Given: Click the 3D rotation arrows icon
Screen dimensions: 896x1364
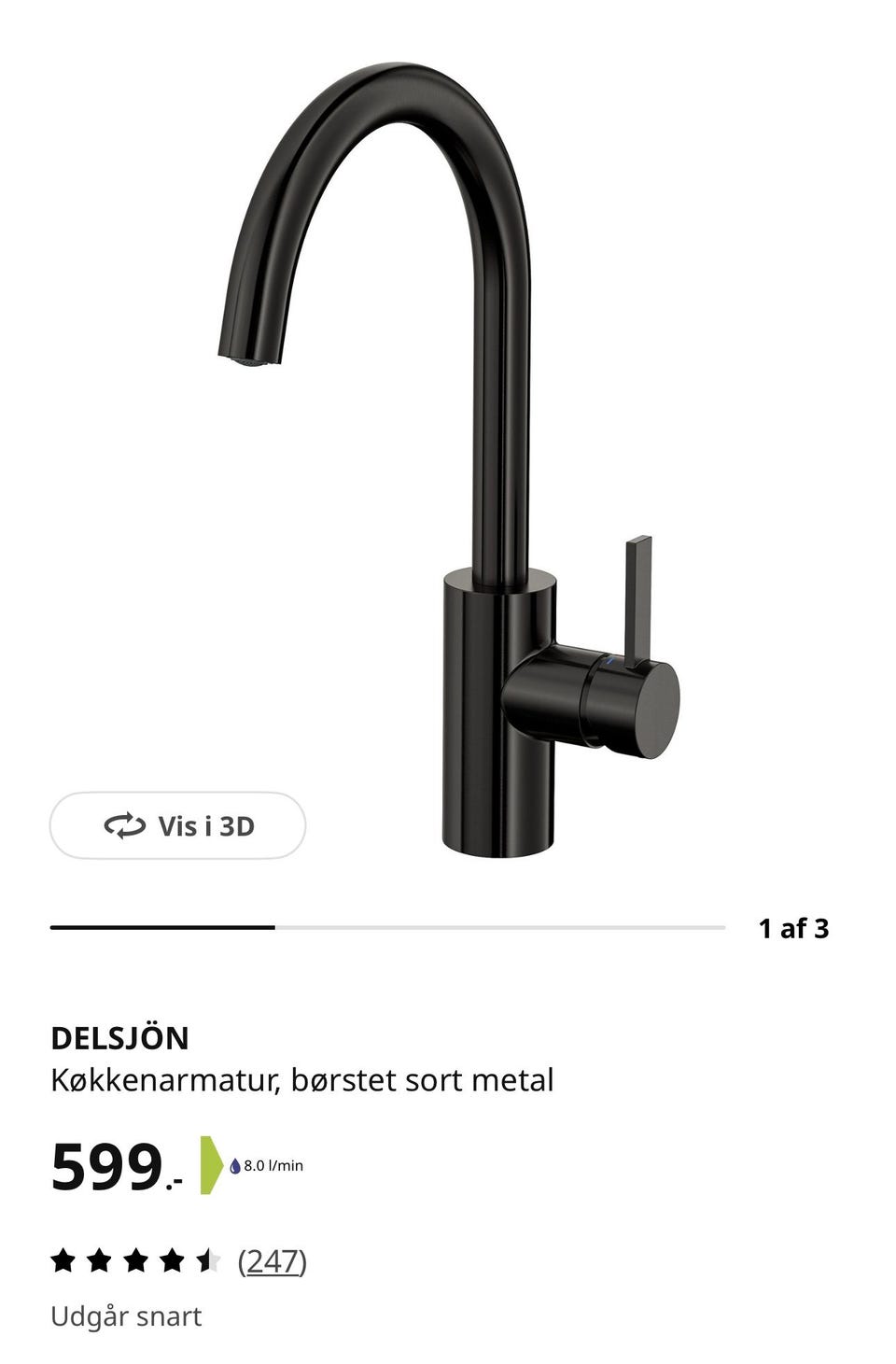Looking at the screenshot, I should tap(124, 825).
